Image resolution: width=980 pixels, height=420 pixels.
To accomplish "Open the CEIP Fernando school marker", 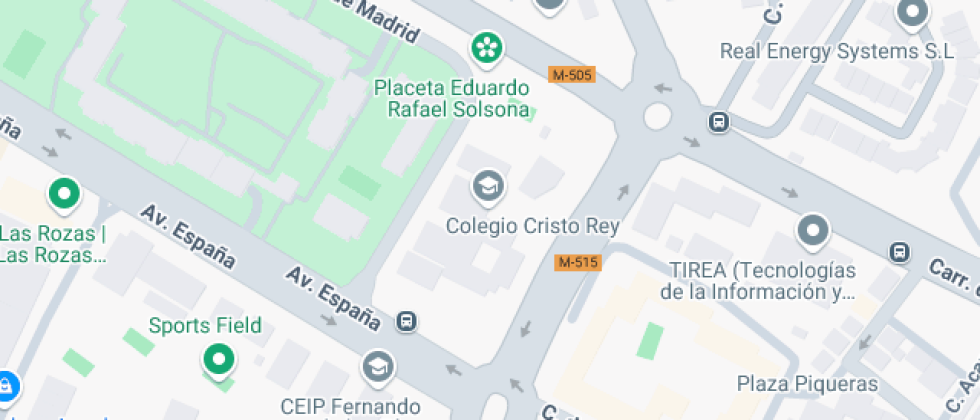I will click(378, 367).
